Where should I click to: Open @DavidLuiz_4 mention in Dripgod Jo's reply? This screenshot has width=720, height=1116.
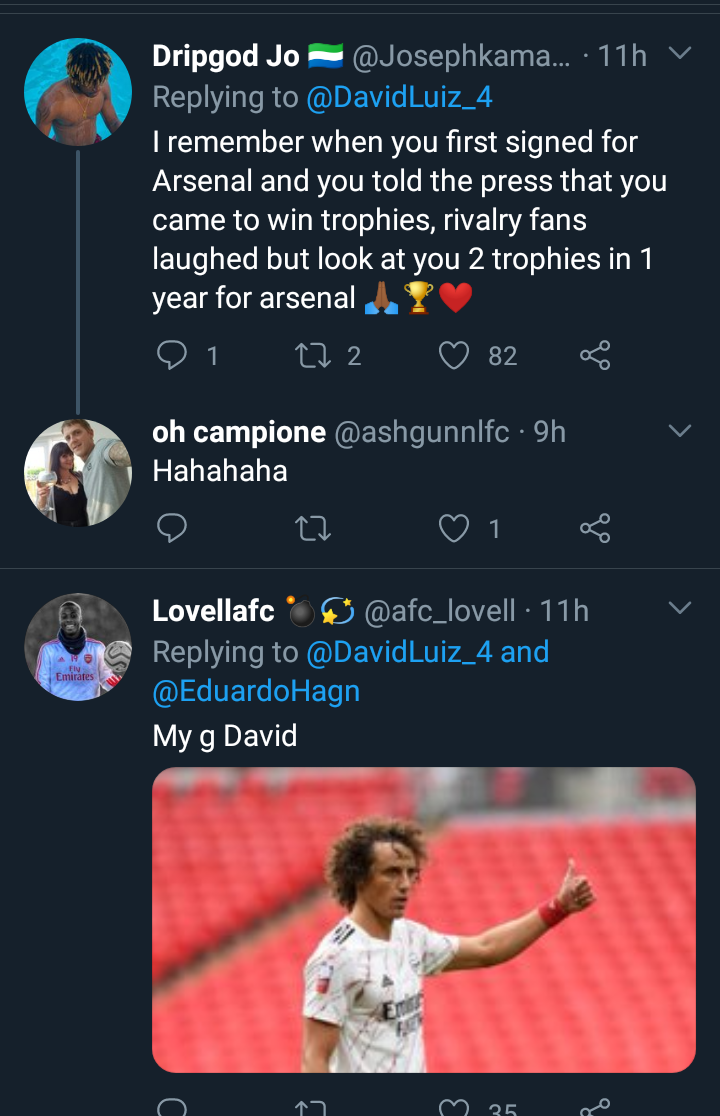tap(400, 97)
